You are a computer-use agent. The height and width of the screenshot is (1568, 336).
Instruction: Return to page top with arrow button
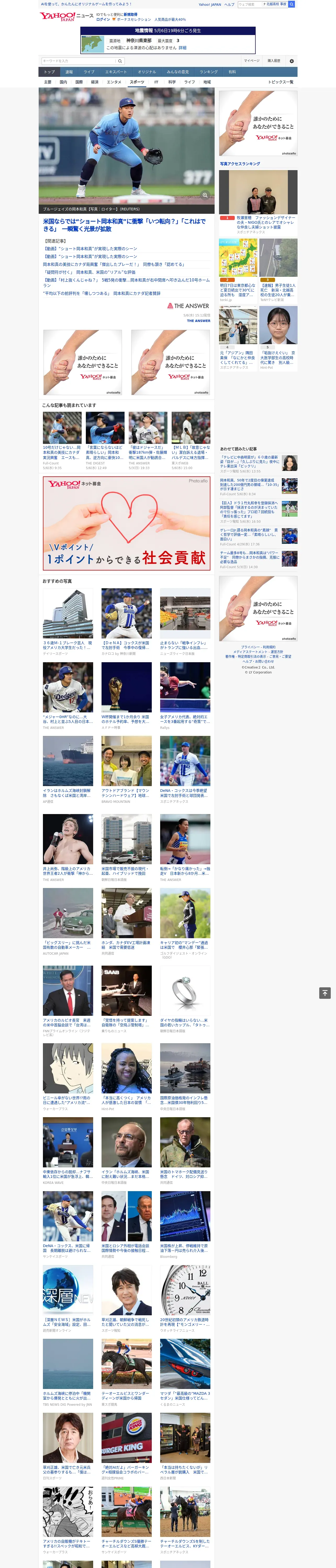point(325,993)
